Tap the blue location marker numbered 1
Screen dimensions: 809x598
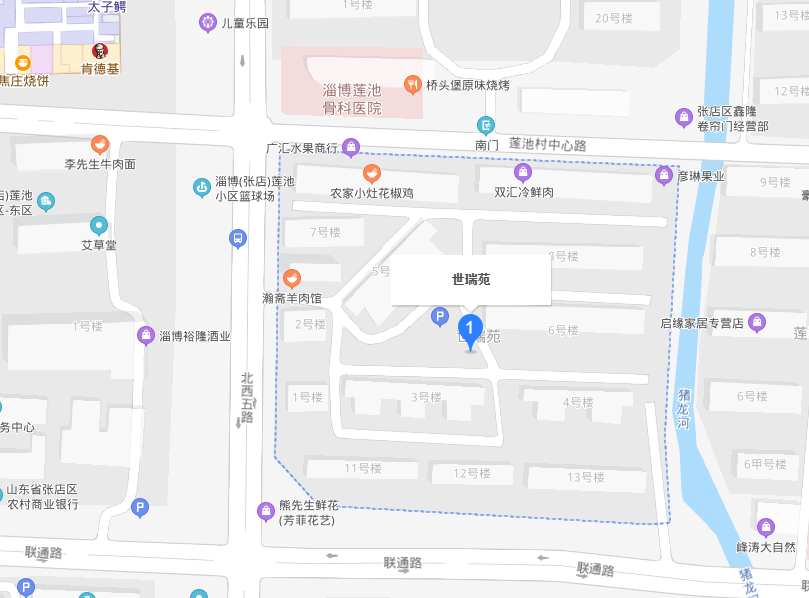469,328
